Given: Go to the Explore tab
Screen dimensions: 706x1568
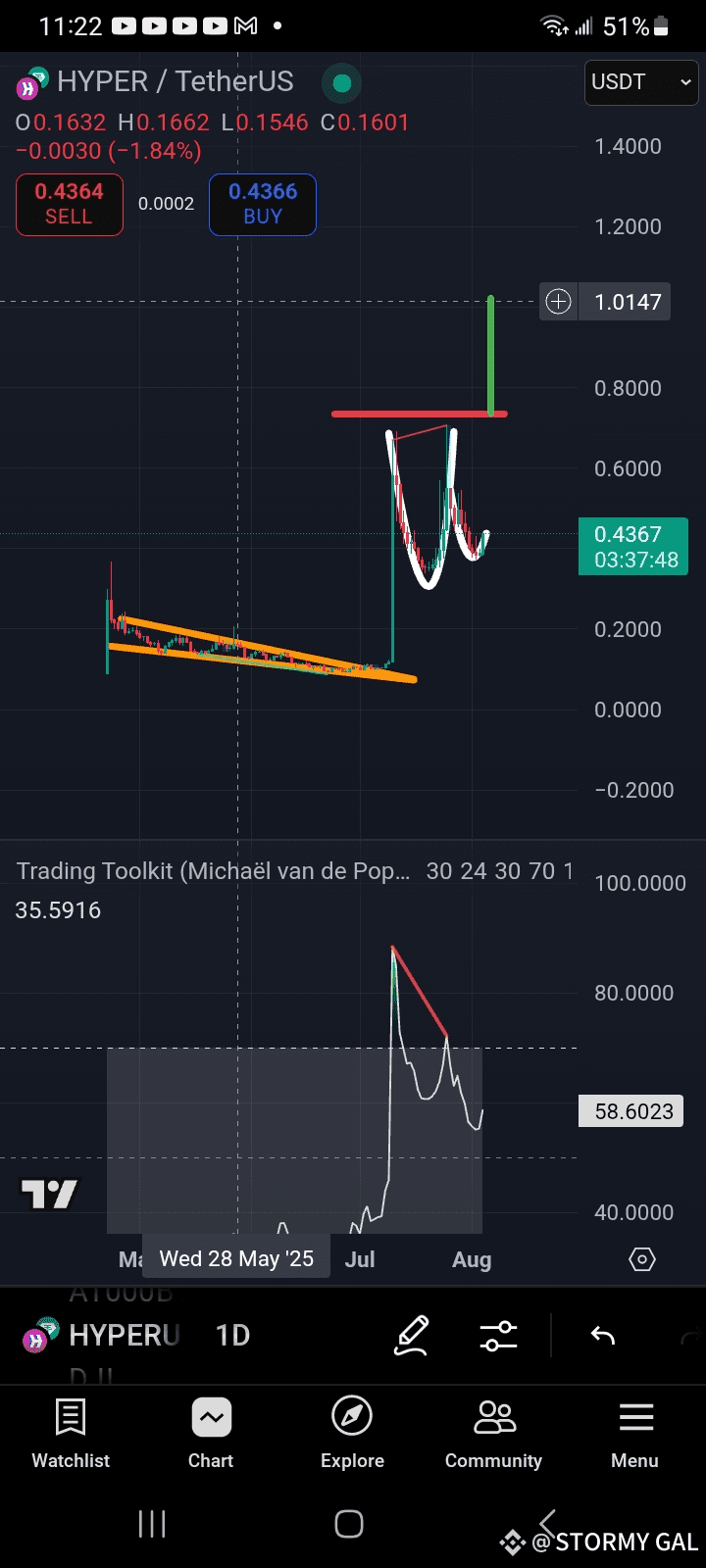Looking at the screenshot, I should click(x=352, y=1434).
